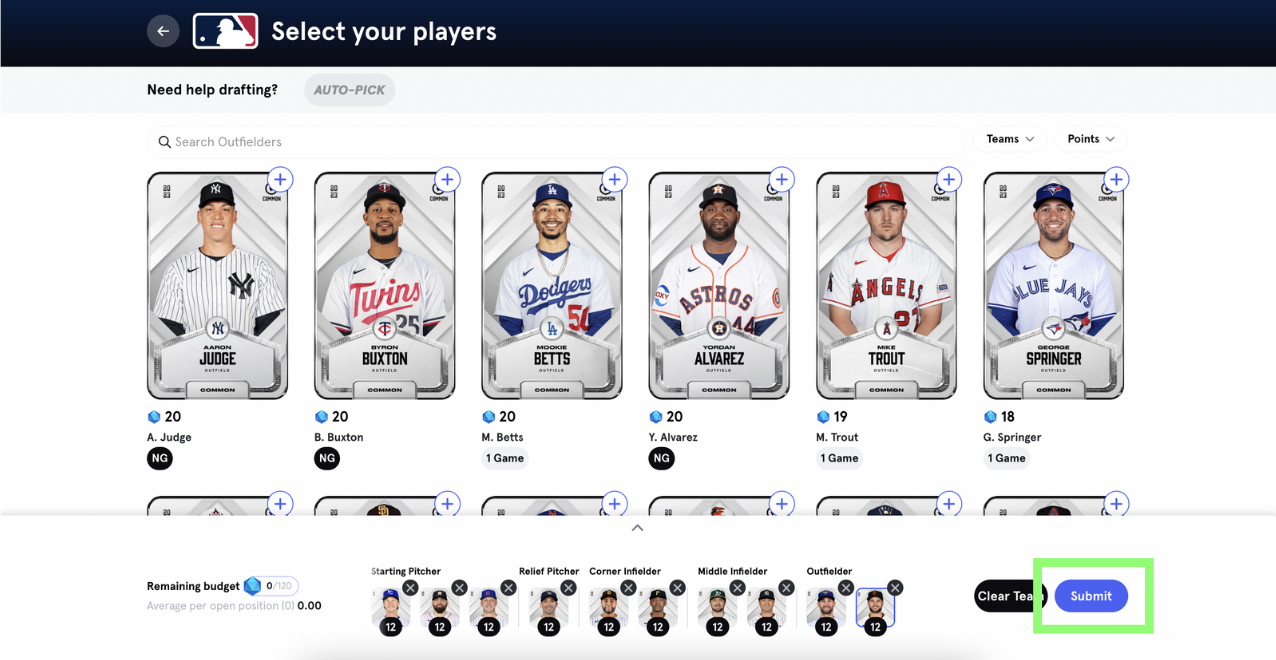Remove the highlighted second Outfielder
1276x660 pixels.
(x=895, y=588)
